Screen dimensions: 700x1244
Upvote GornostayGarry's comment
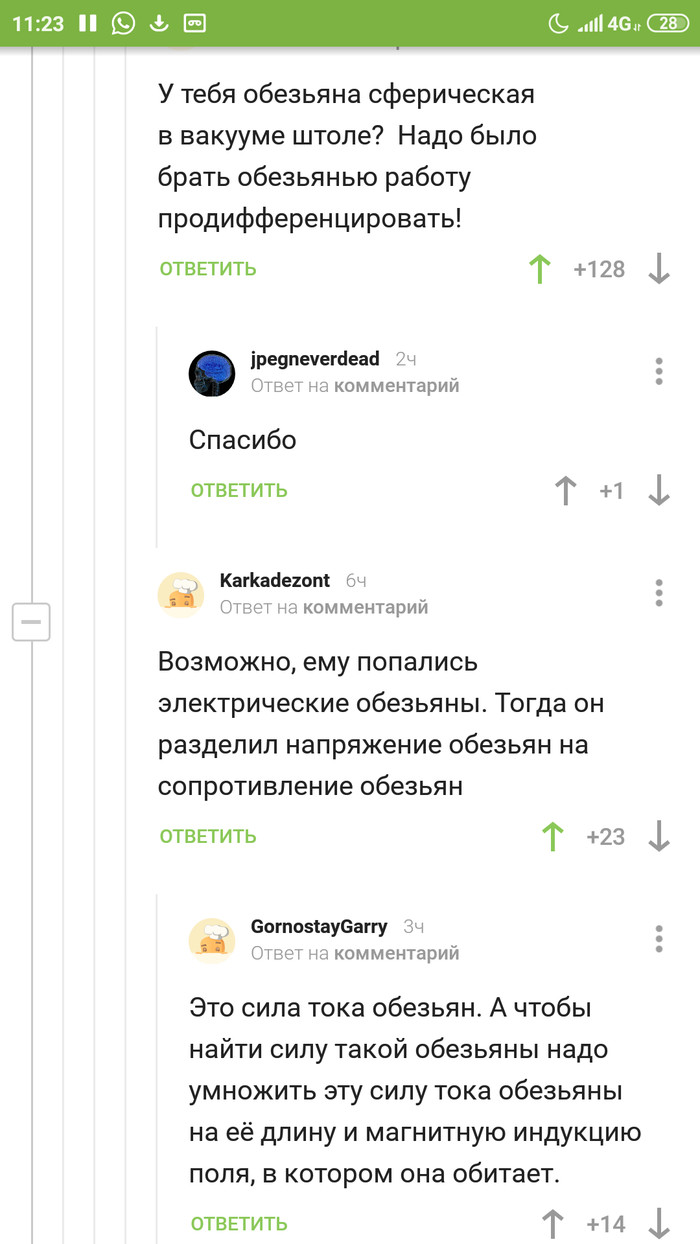point(553,1223)
